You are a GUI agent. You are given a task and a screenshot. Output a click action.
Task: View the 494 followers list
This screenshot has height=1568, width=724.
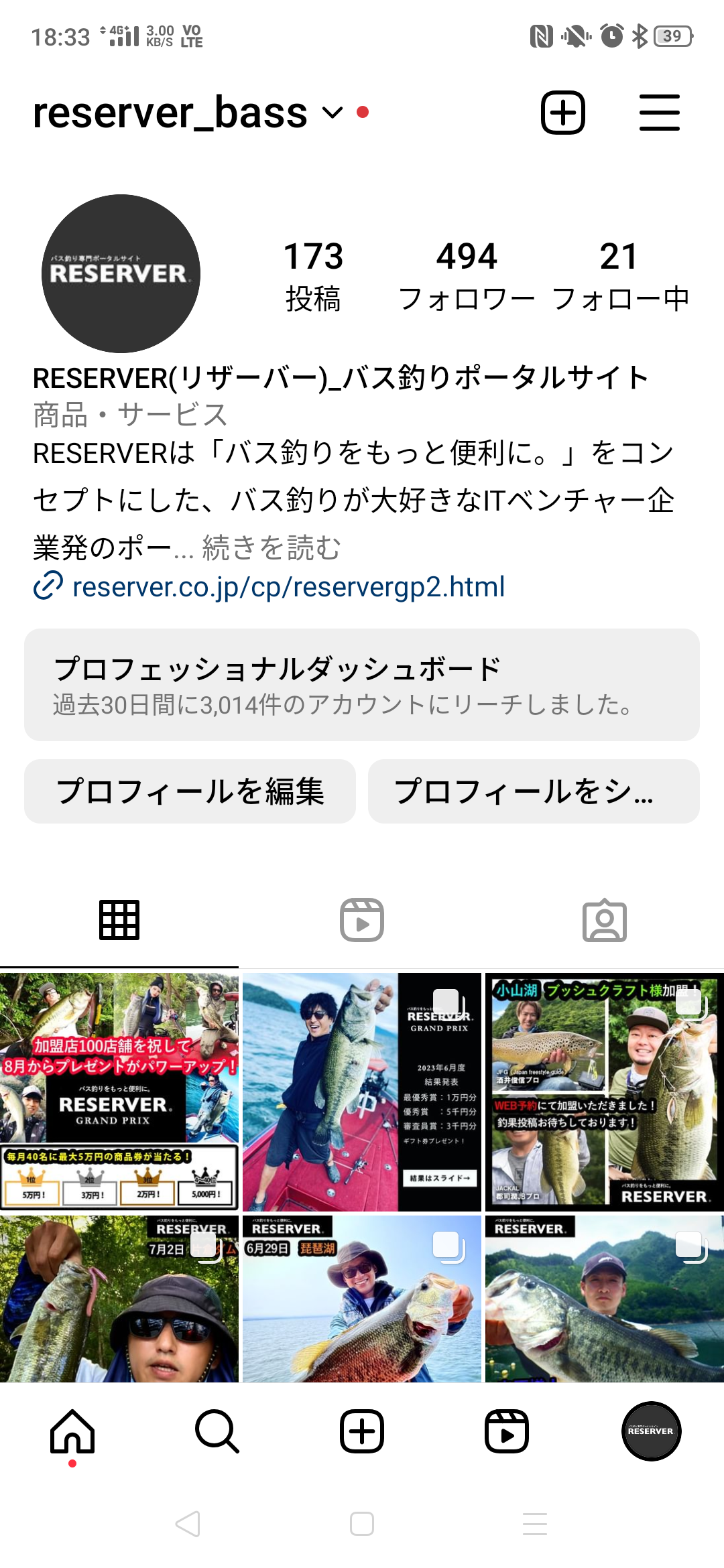click(467, 276)
